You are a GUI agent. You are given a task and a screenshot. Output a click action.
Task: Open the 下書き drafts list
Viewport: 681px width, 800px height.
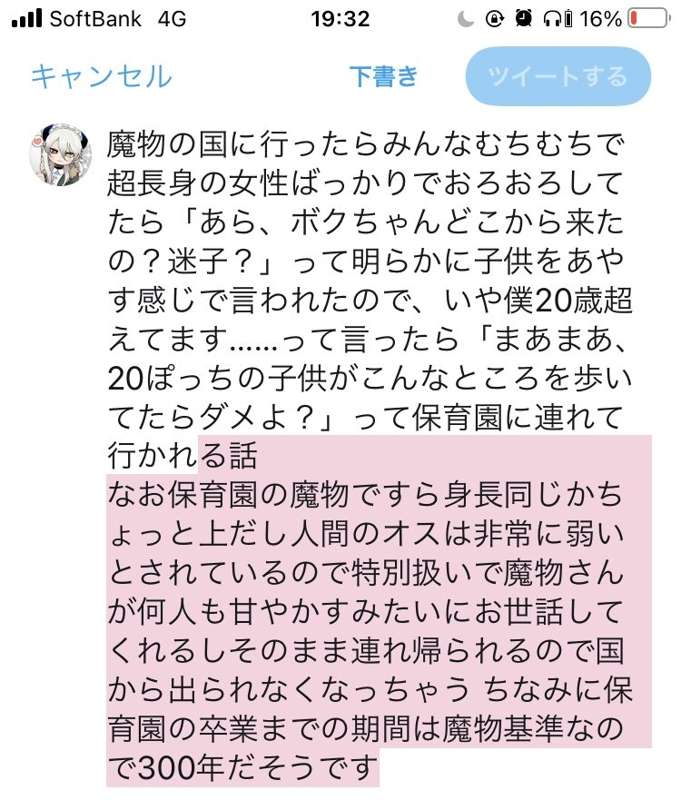click(383, 76)
